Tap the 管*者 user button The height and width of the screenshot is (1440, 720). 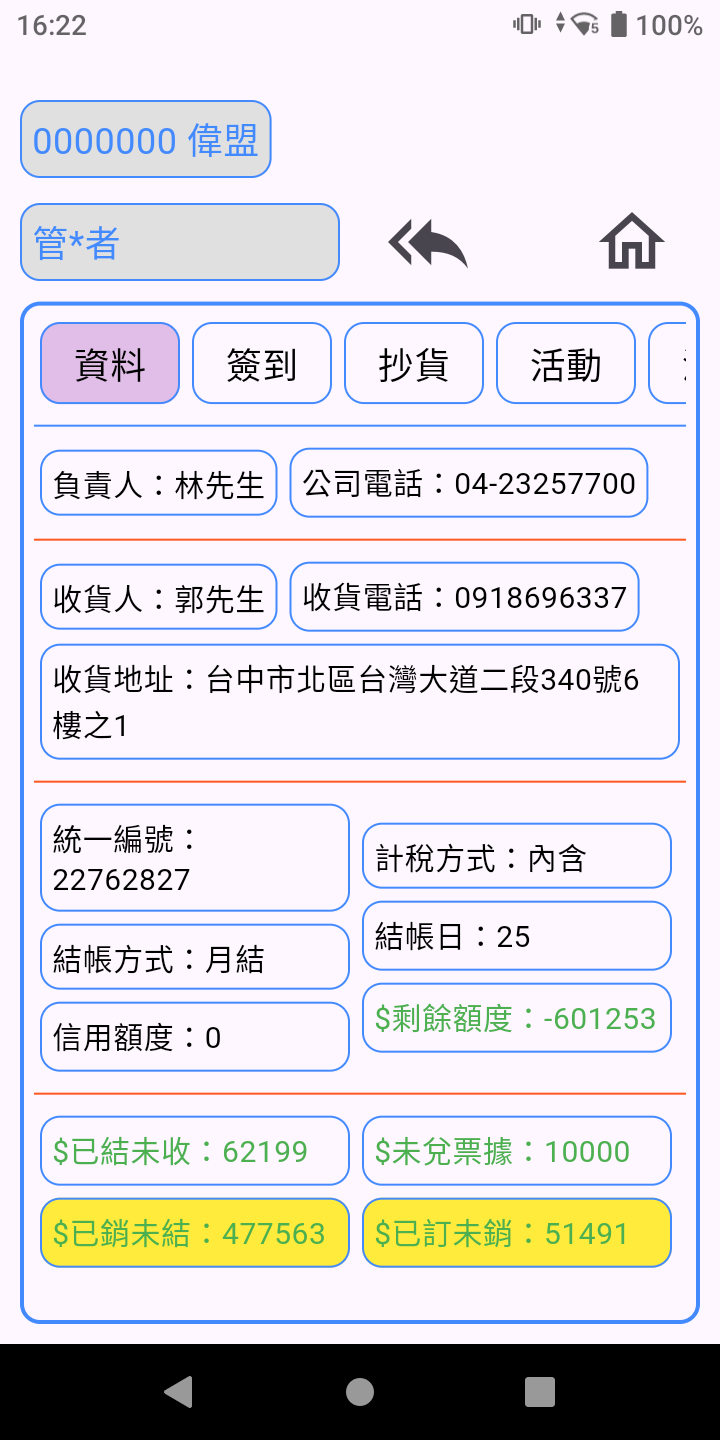click(x=180, y=242)
